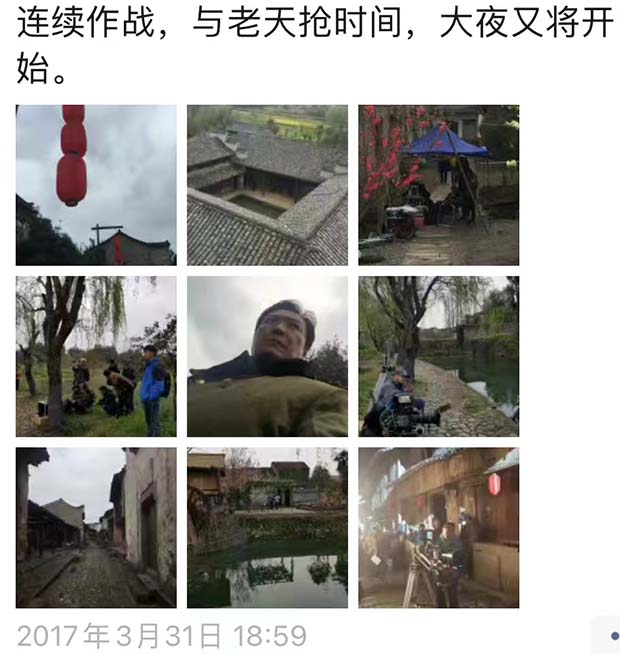The image size is (620, 654).
Task: View the man's selfie photo
Action: click(267, 356)
